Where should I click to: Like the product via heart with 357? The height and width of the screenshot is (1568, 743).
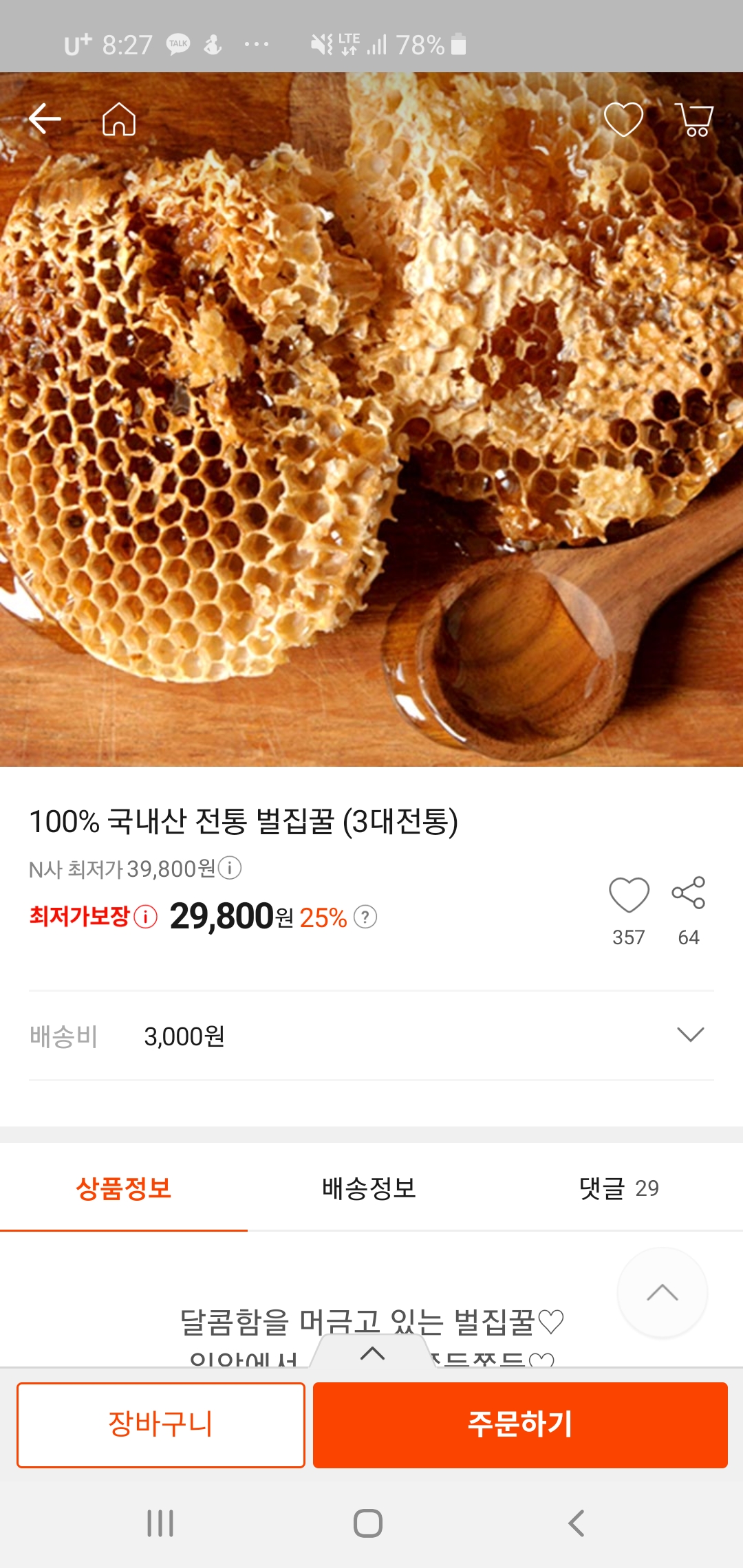[x=629, y=895]
